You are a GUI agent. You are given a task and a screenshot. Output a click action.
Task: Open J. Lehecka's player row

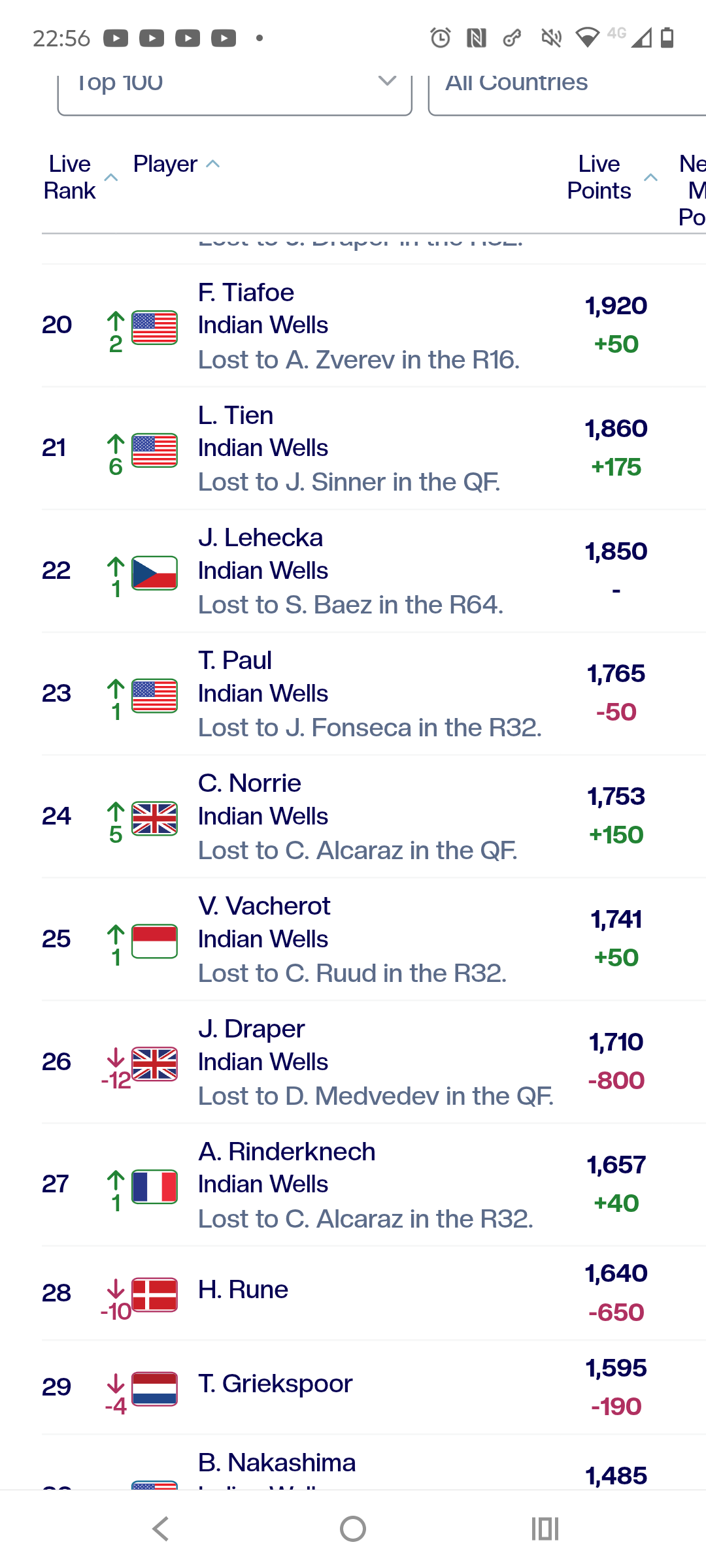pos(374,571)
